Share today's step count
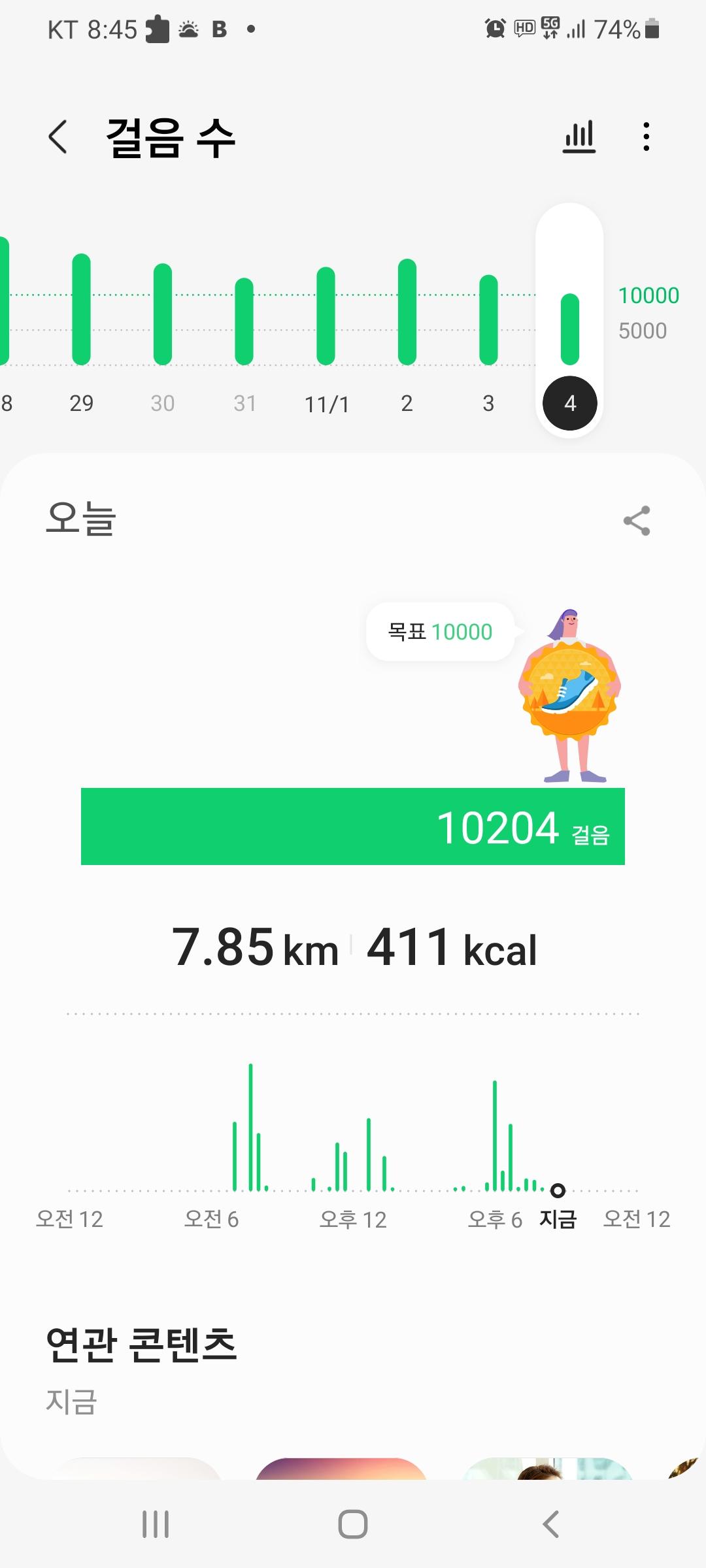 pos(637,521)
